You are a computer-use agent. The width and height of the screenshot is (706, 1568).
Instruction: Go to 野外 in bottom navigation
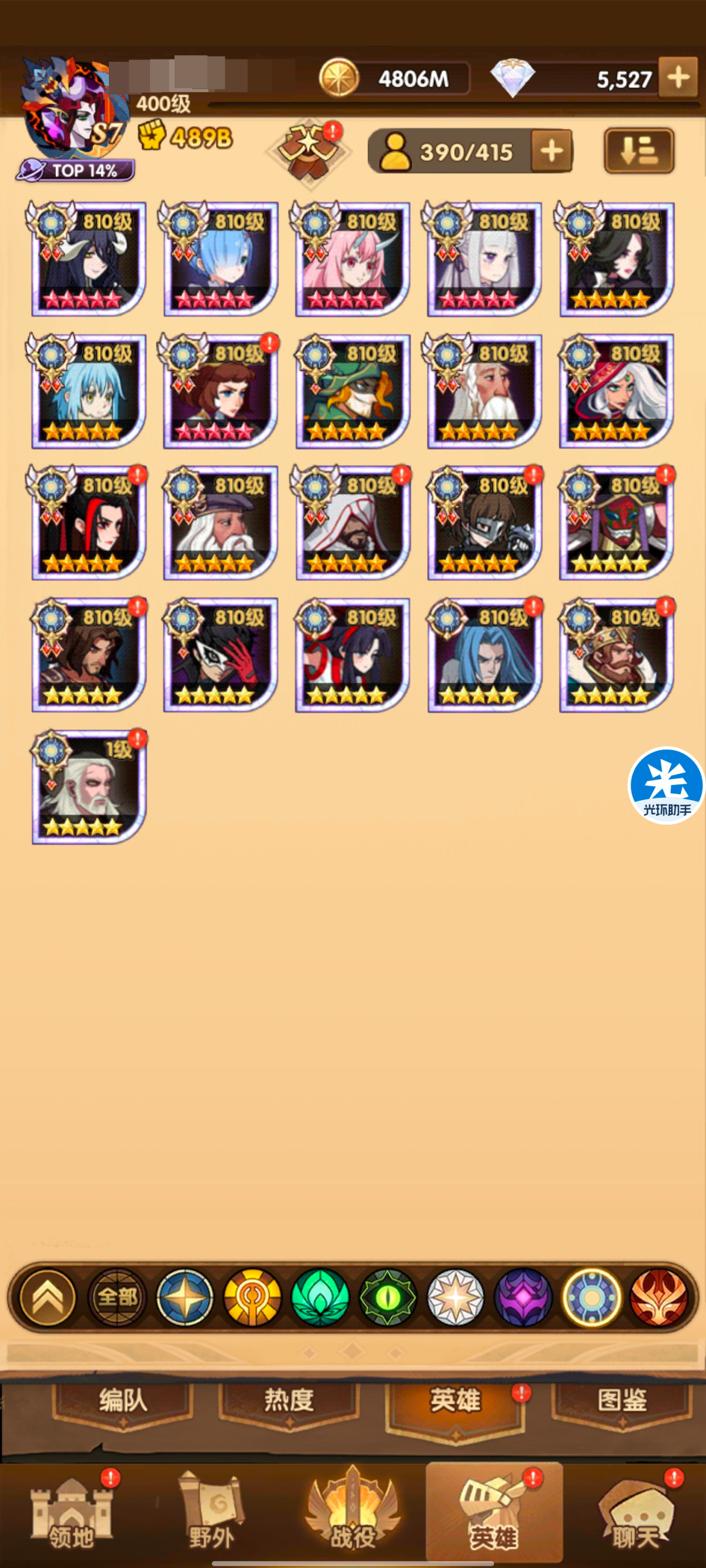tap(211, 1516)
